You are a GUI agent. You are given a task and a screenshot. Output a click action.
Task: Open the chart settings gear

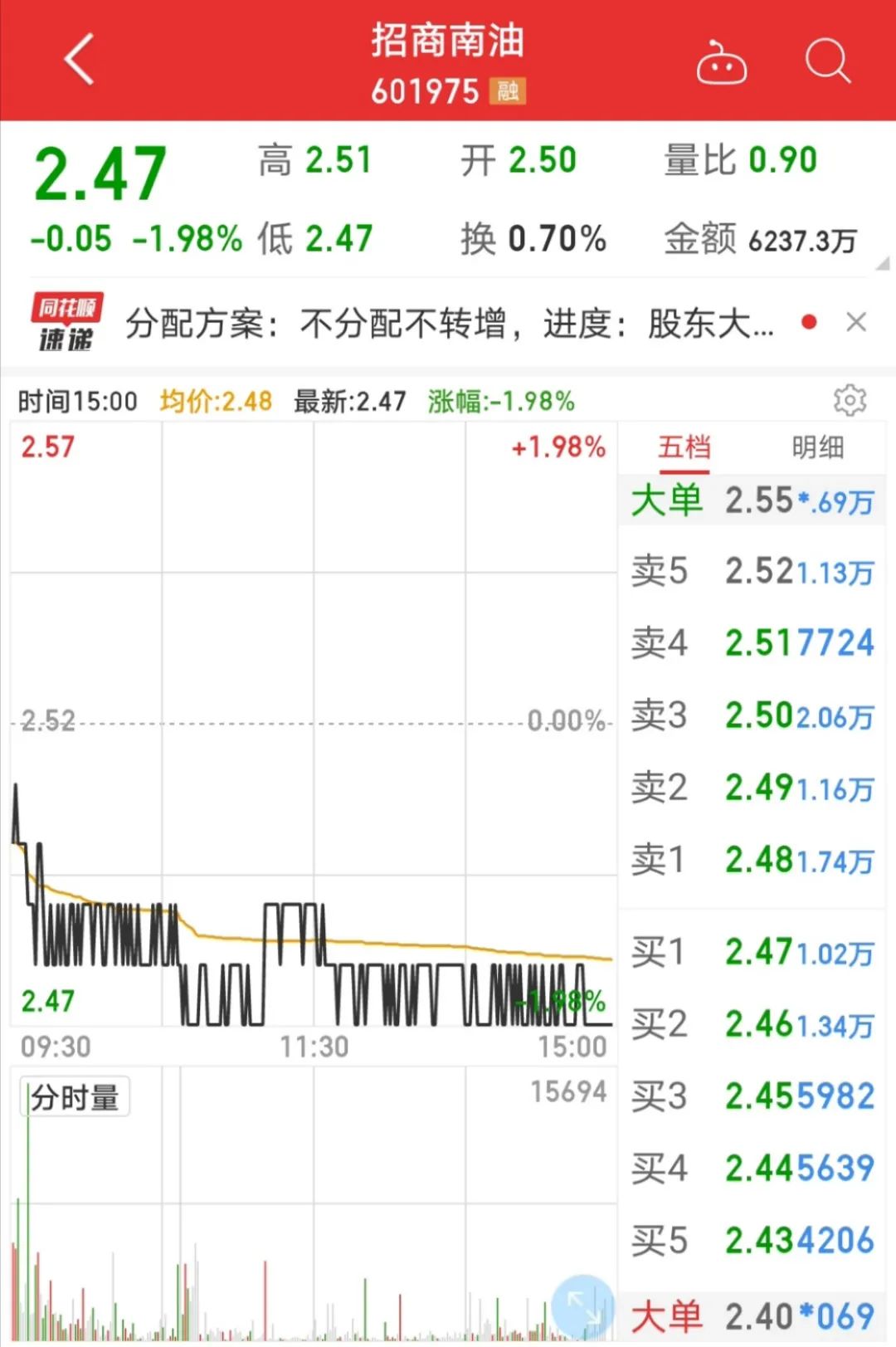coord(849,401)
